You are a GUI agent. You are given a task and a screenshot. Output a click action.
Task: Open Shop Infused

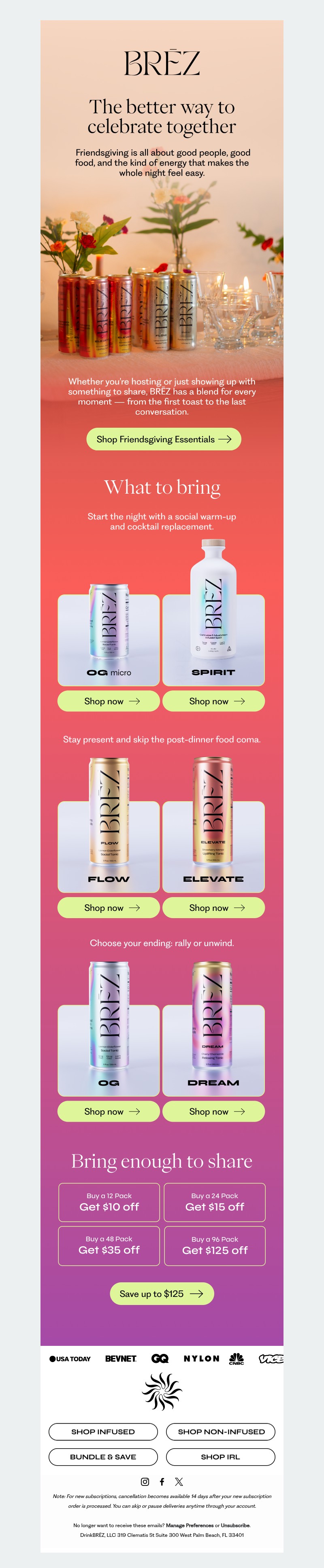103,1432
